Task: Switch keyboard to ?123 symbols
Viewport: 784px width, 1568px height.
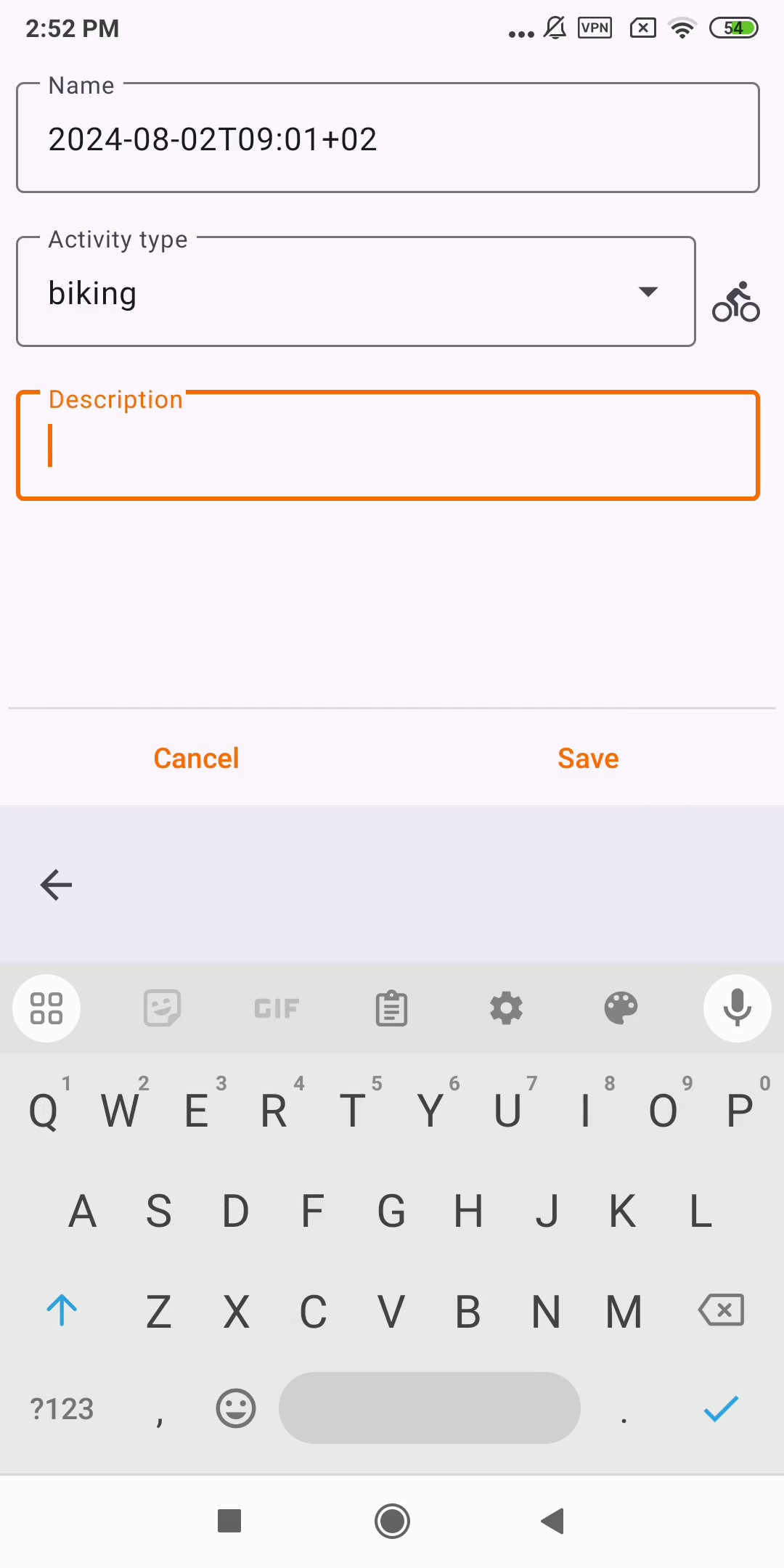Action: (62, 1408)
